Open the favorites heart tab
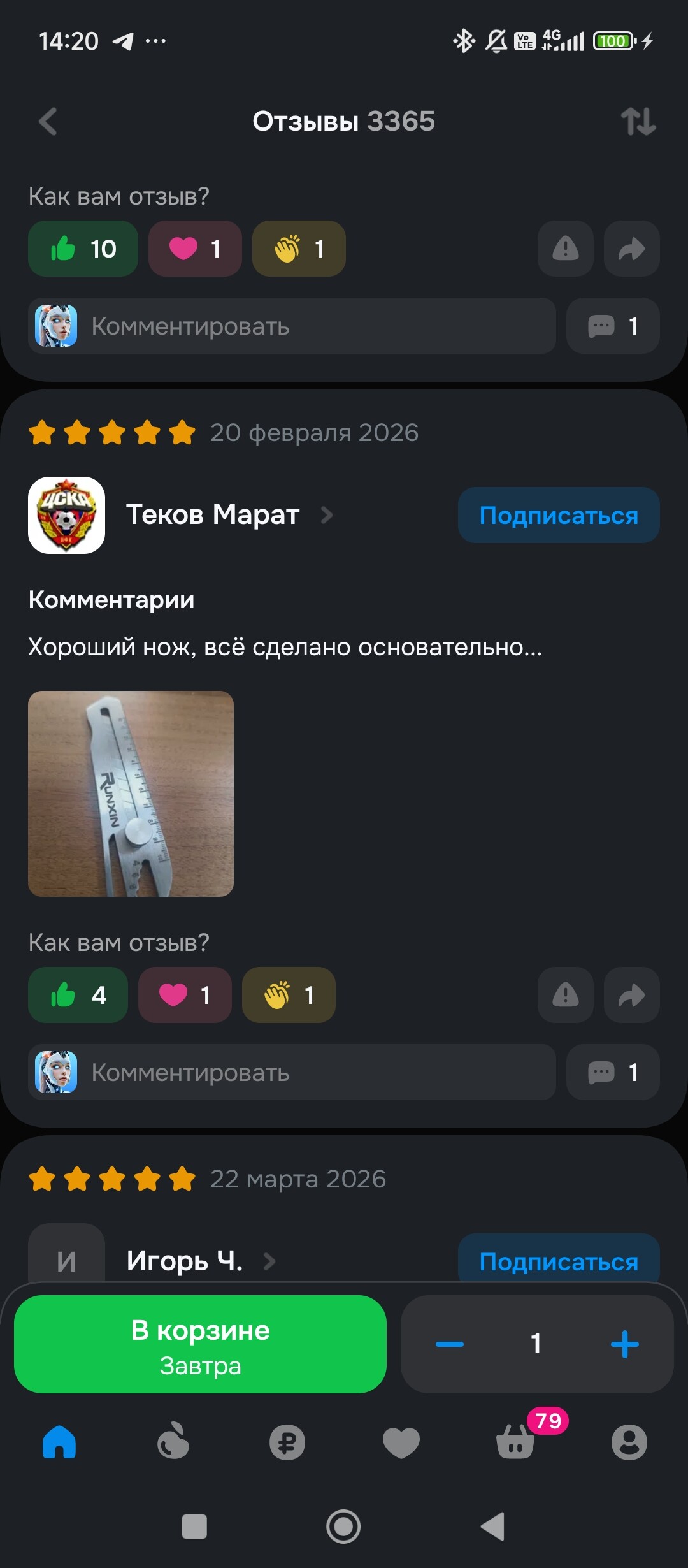 tap(401, 1442)
